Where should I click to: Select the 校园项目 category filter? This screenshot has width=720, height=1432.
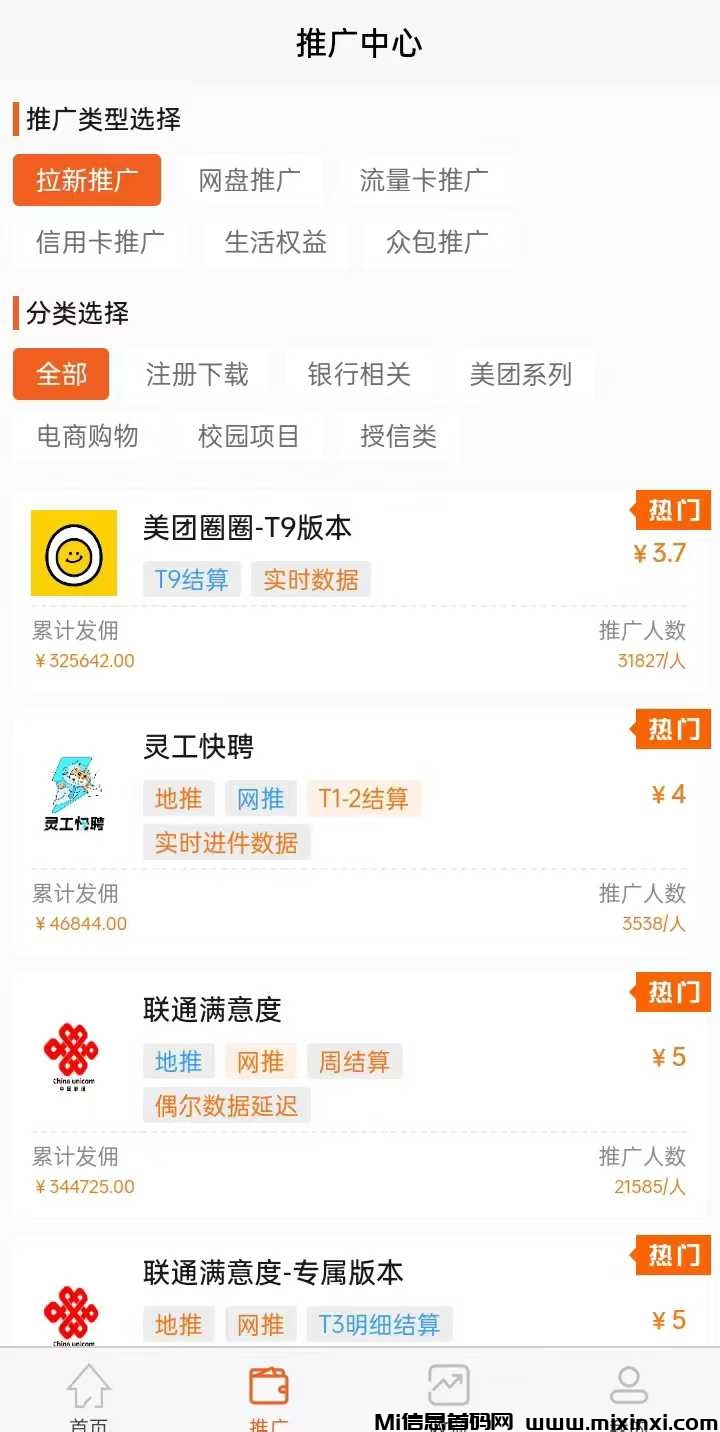pos(248,437)
